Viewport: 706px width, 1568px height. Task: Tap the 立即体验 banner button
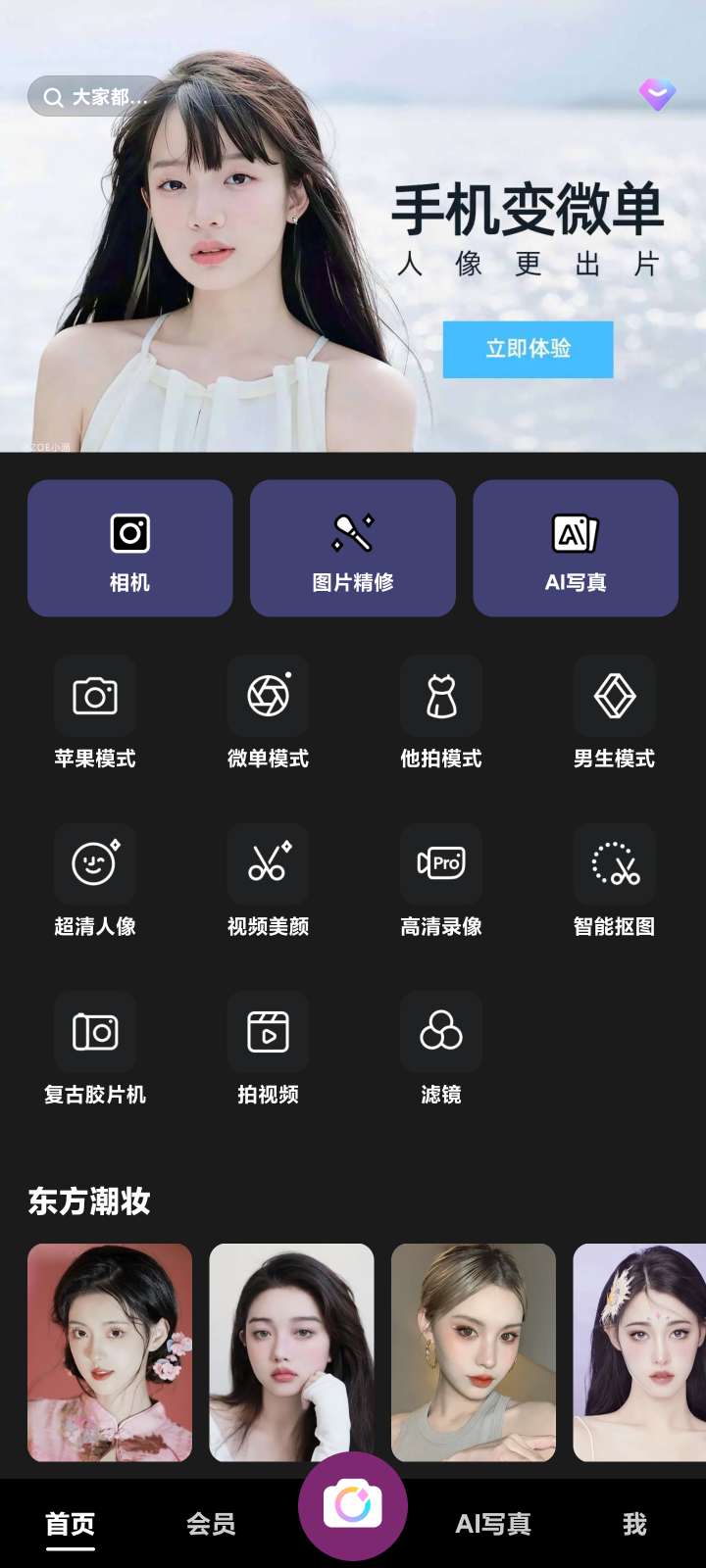(x=528, y=349)
